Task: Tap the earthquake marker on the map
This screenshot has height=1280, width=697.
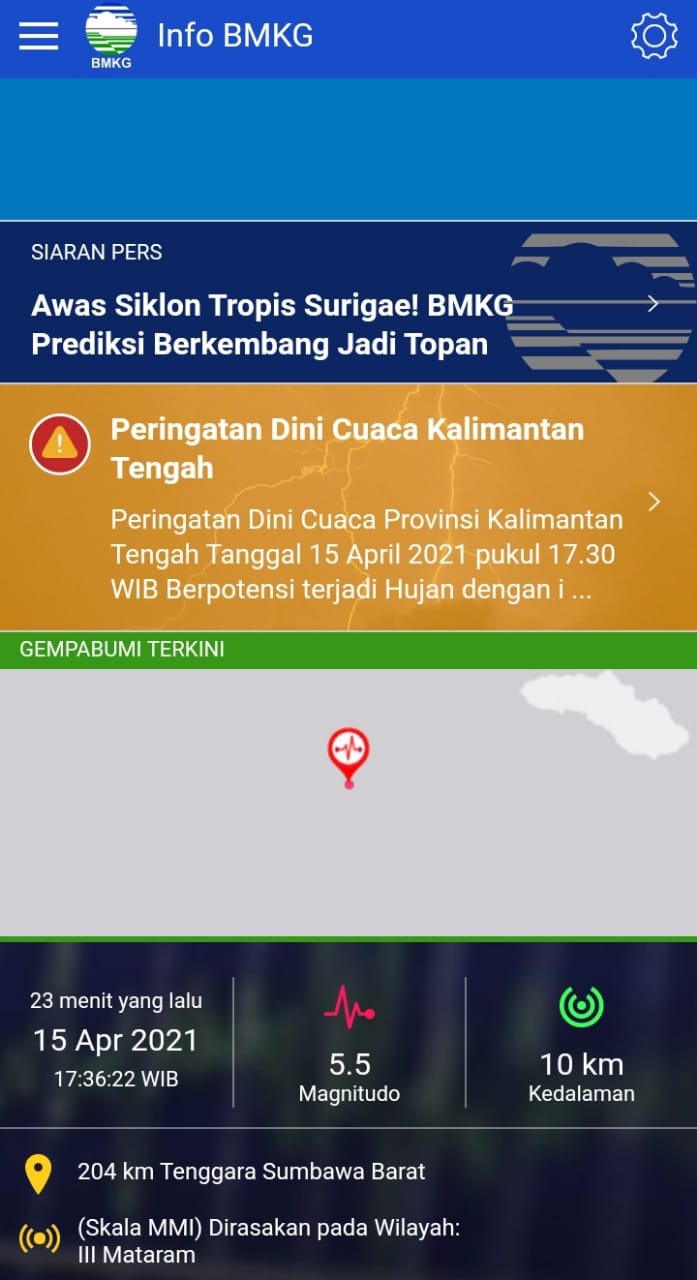Action: click(x=348, y=754)
